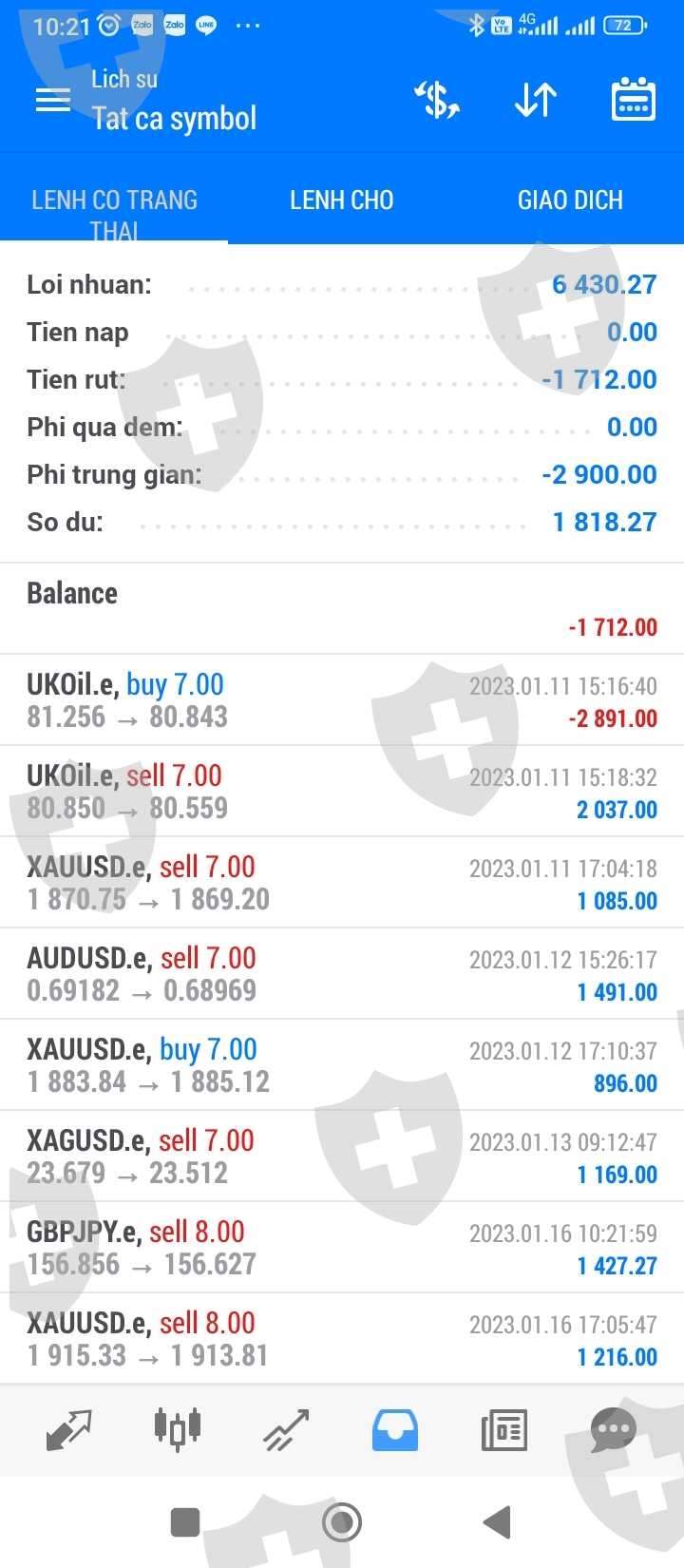Open the hamburger drawer menu

pyautogui.click(x=53, y=100)
